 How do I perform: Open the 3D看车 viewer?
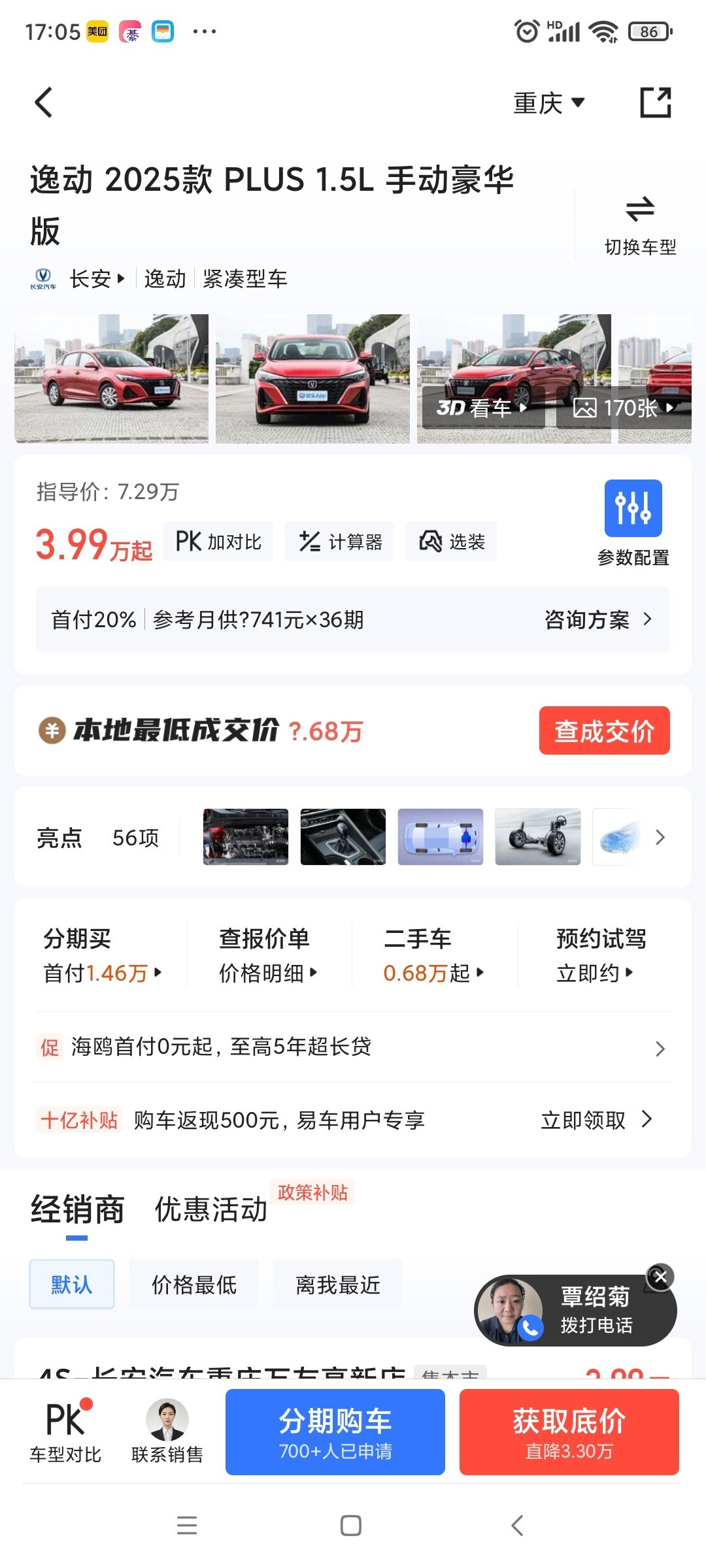tap(482, 408)
